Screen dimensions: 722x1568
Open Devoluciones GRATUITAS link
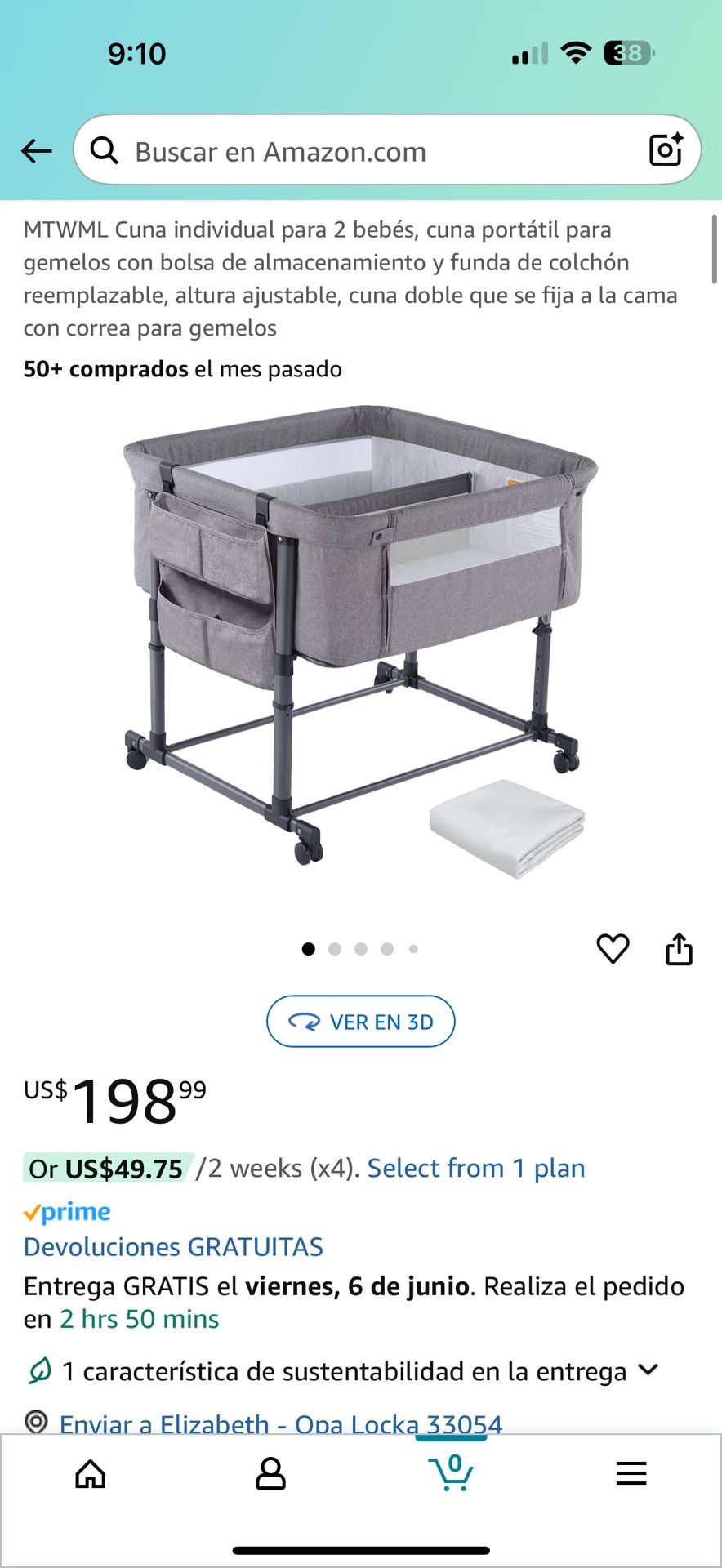pos(173,1247)
